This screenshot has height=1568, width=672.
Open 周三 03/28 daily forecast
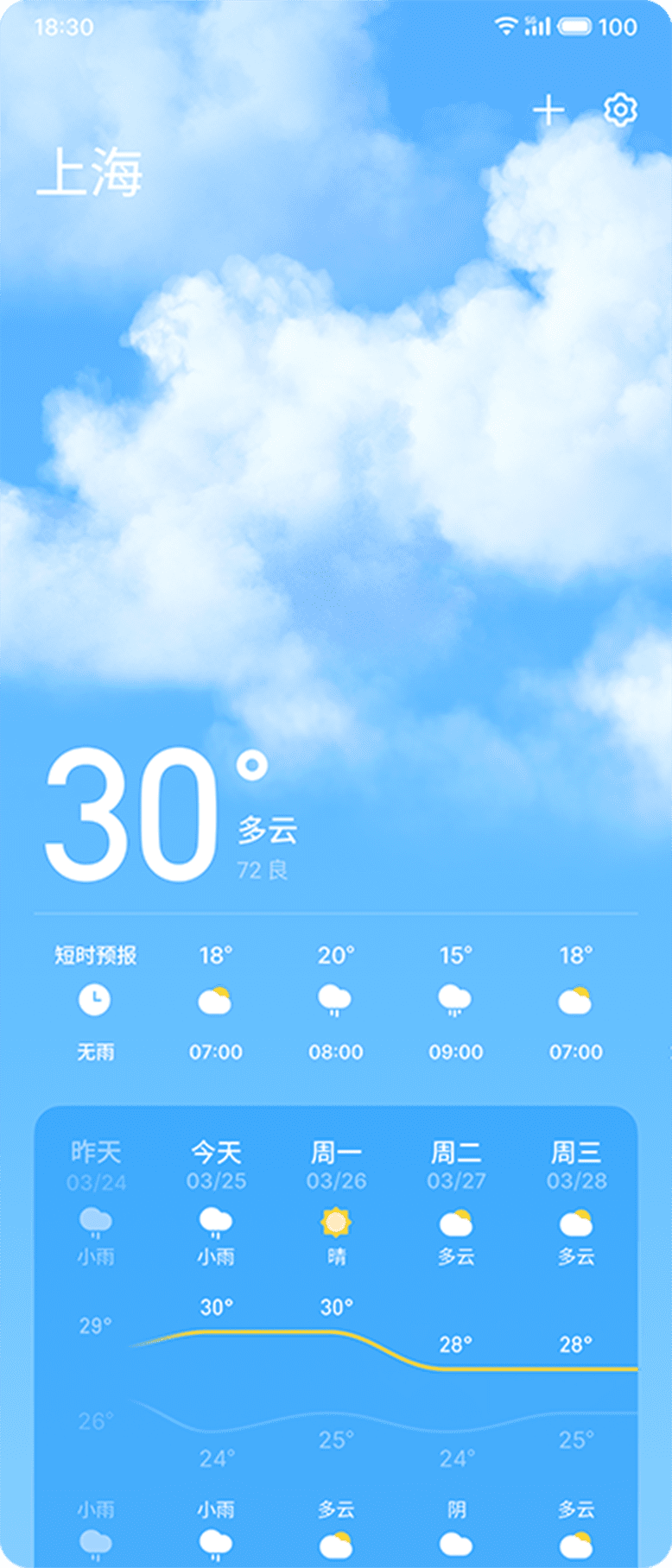coord(576,1202)
